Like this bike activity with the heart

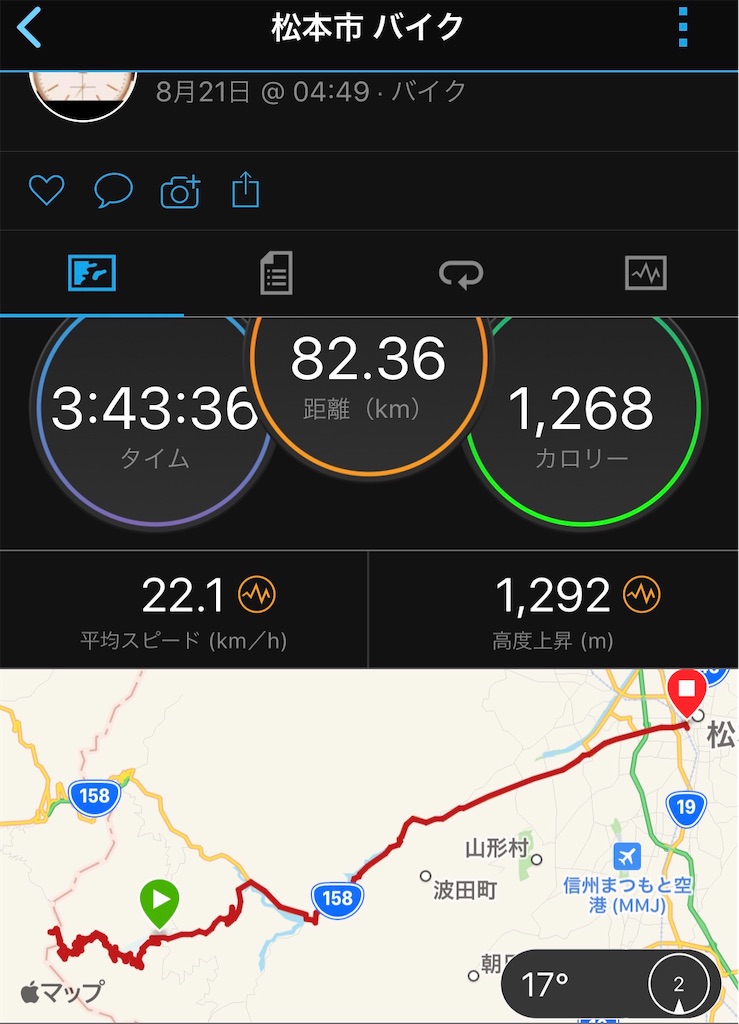46,190
